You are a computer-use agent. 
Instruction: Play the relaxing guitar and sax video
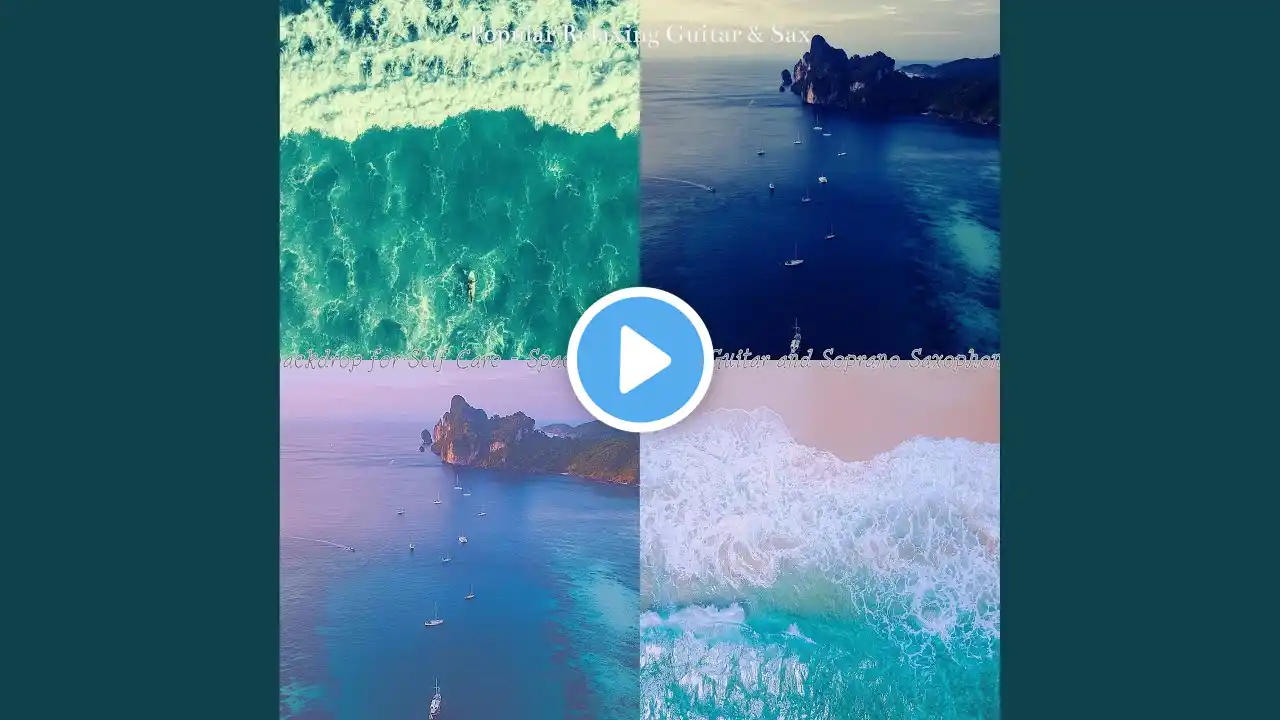click(640, 360)
